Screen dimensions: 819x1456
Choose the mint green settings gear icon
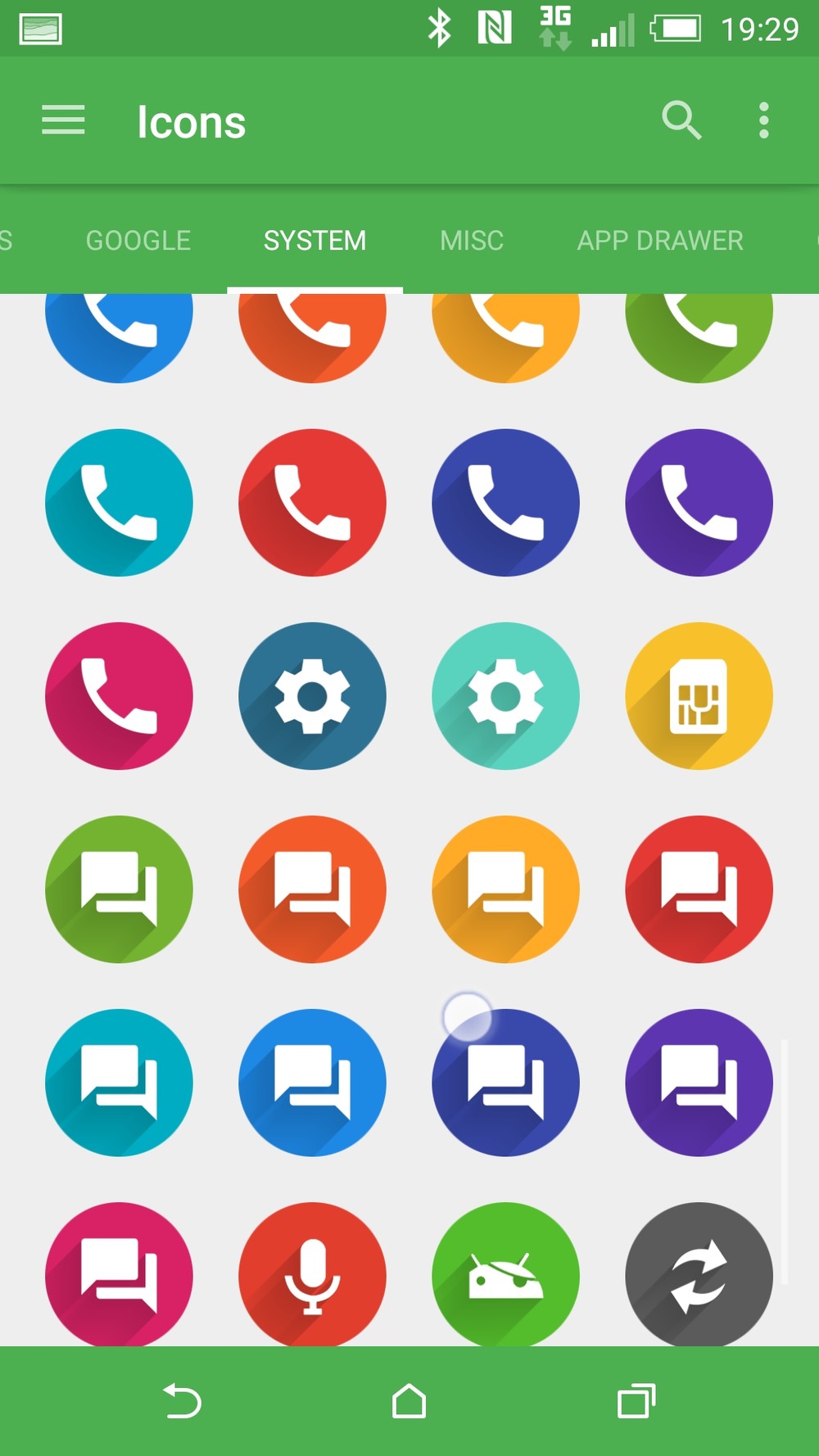point(505,695)
